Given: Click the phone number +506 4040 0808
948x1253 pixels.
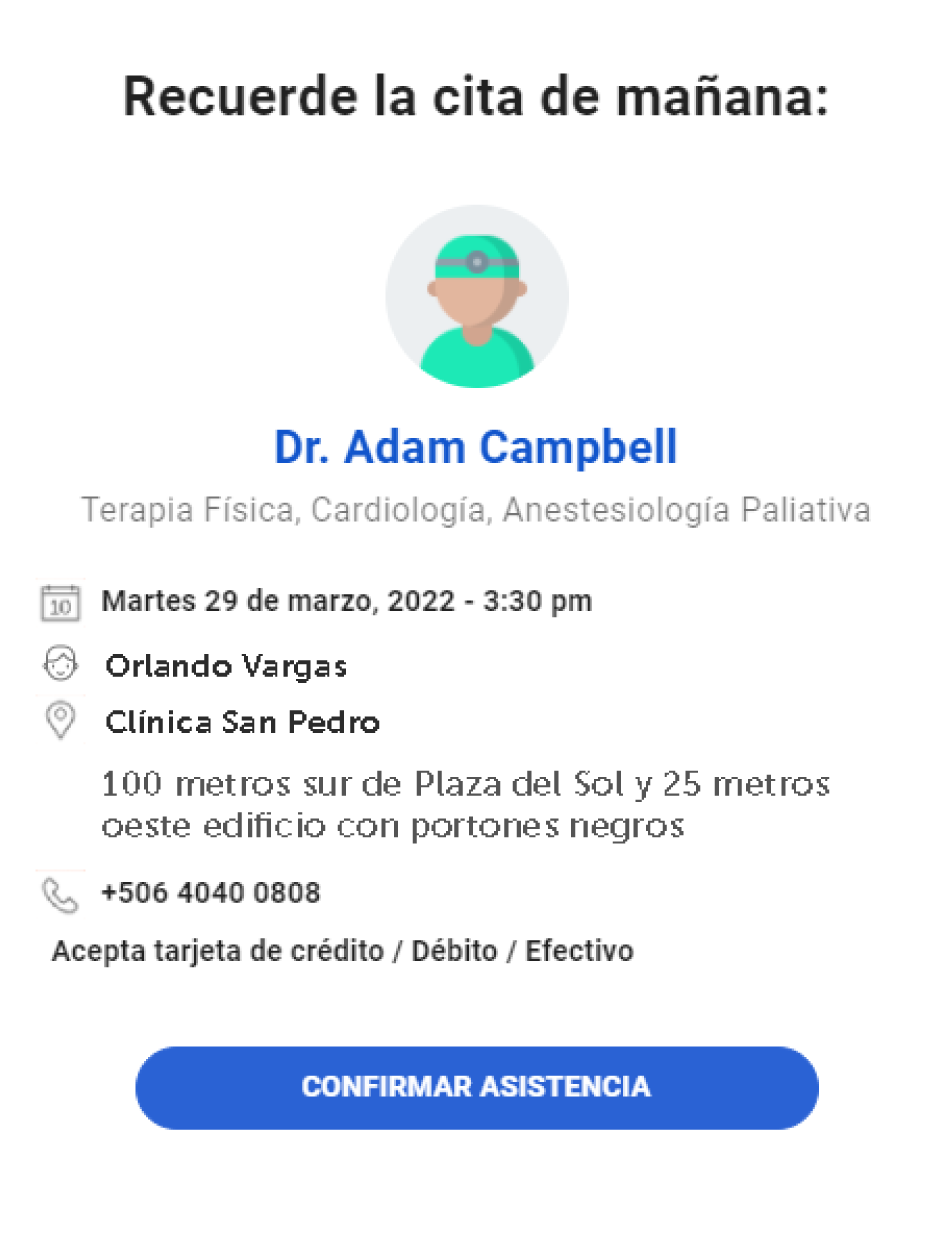Looking at the screenshot, I should pyautogui.click(x=210, y=893).
